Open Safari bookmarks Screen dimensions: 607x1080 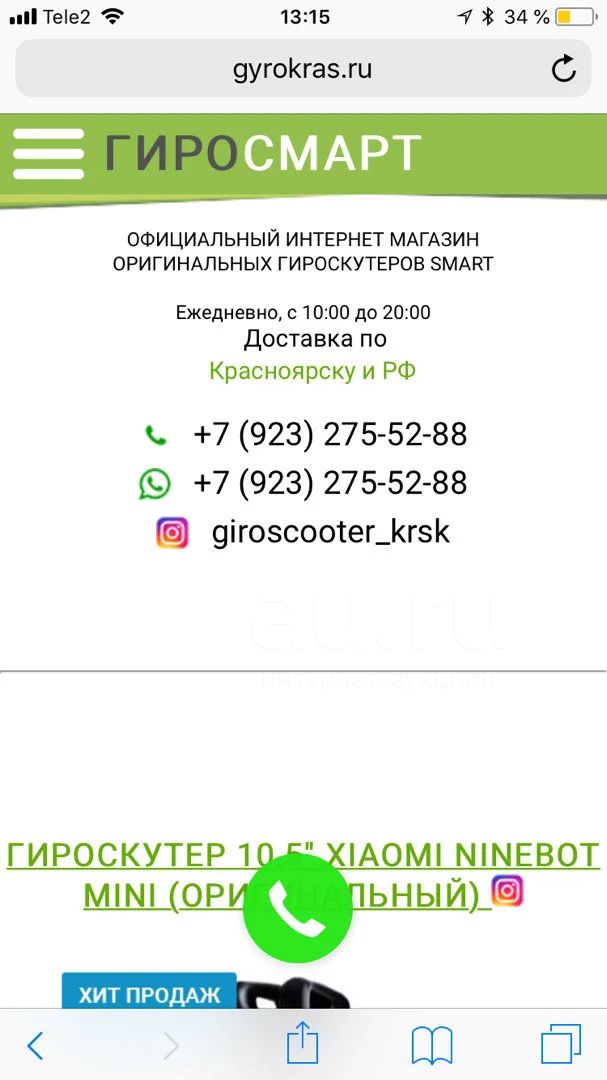pos(431,1046)
